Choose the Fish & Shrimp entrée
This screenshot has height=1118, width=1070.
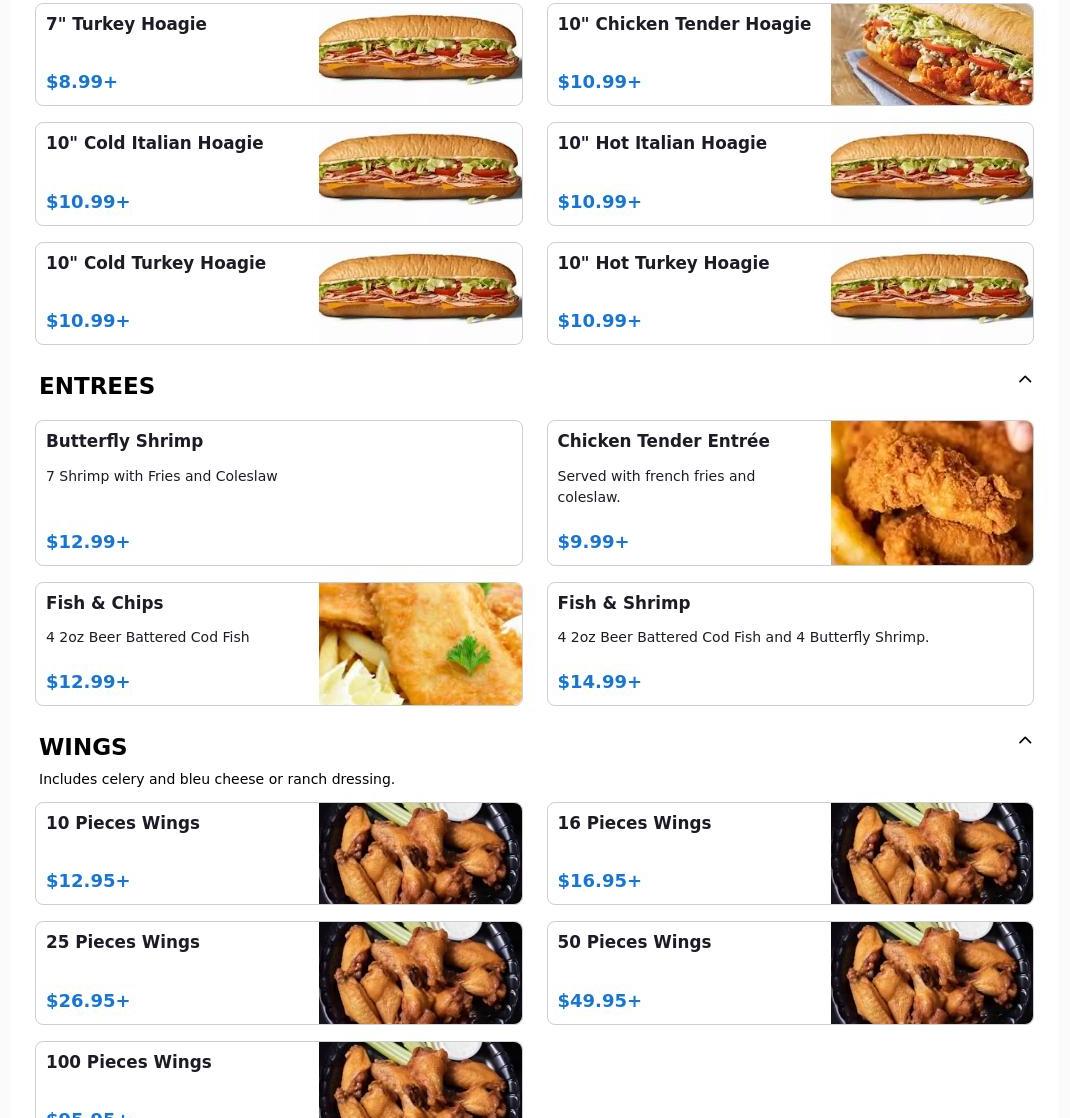(x=790, y=644)
